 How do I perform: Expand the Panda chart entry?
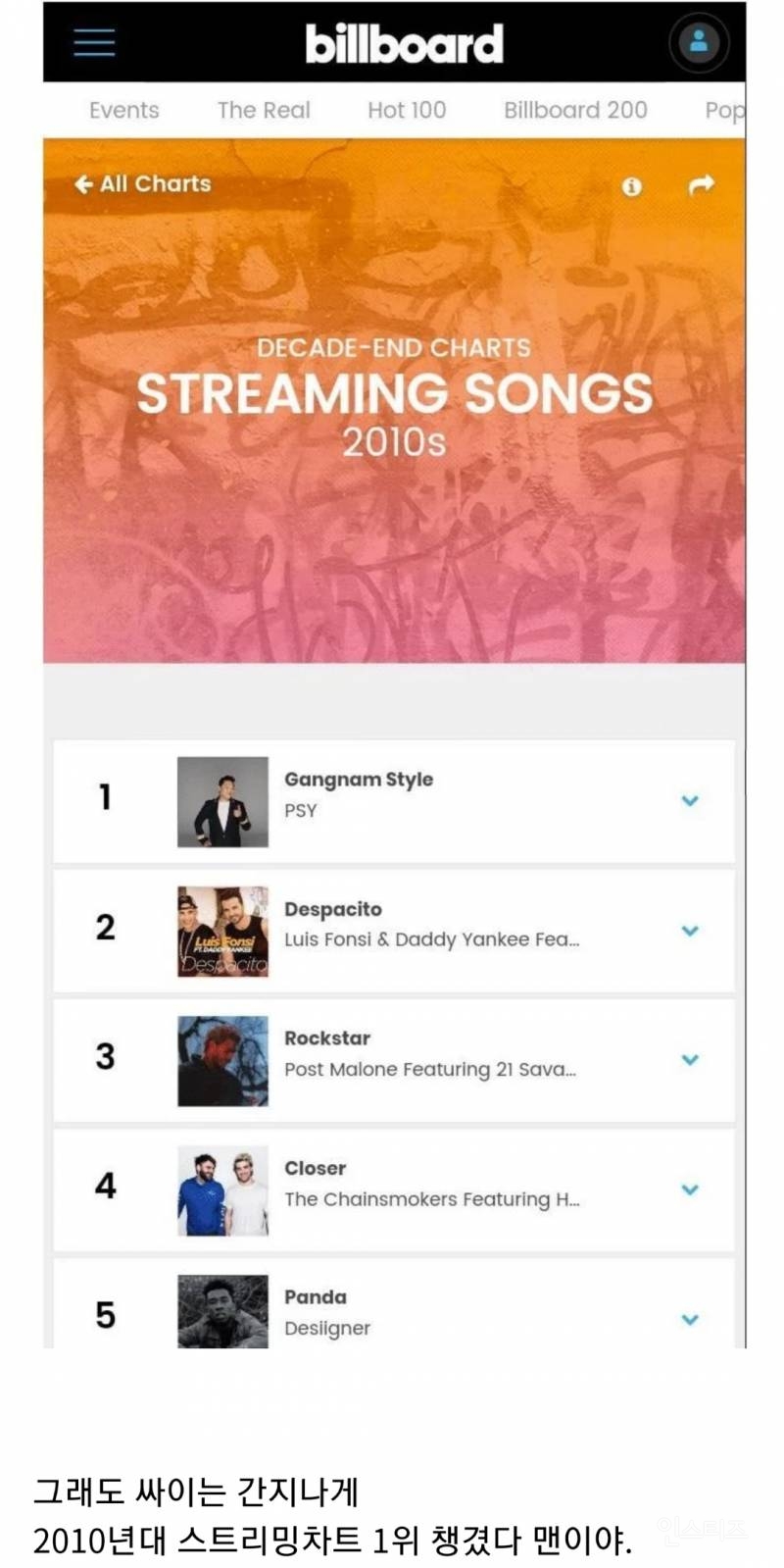click(x=690, y=1318)
